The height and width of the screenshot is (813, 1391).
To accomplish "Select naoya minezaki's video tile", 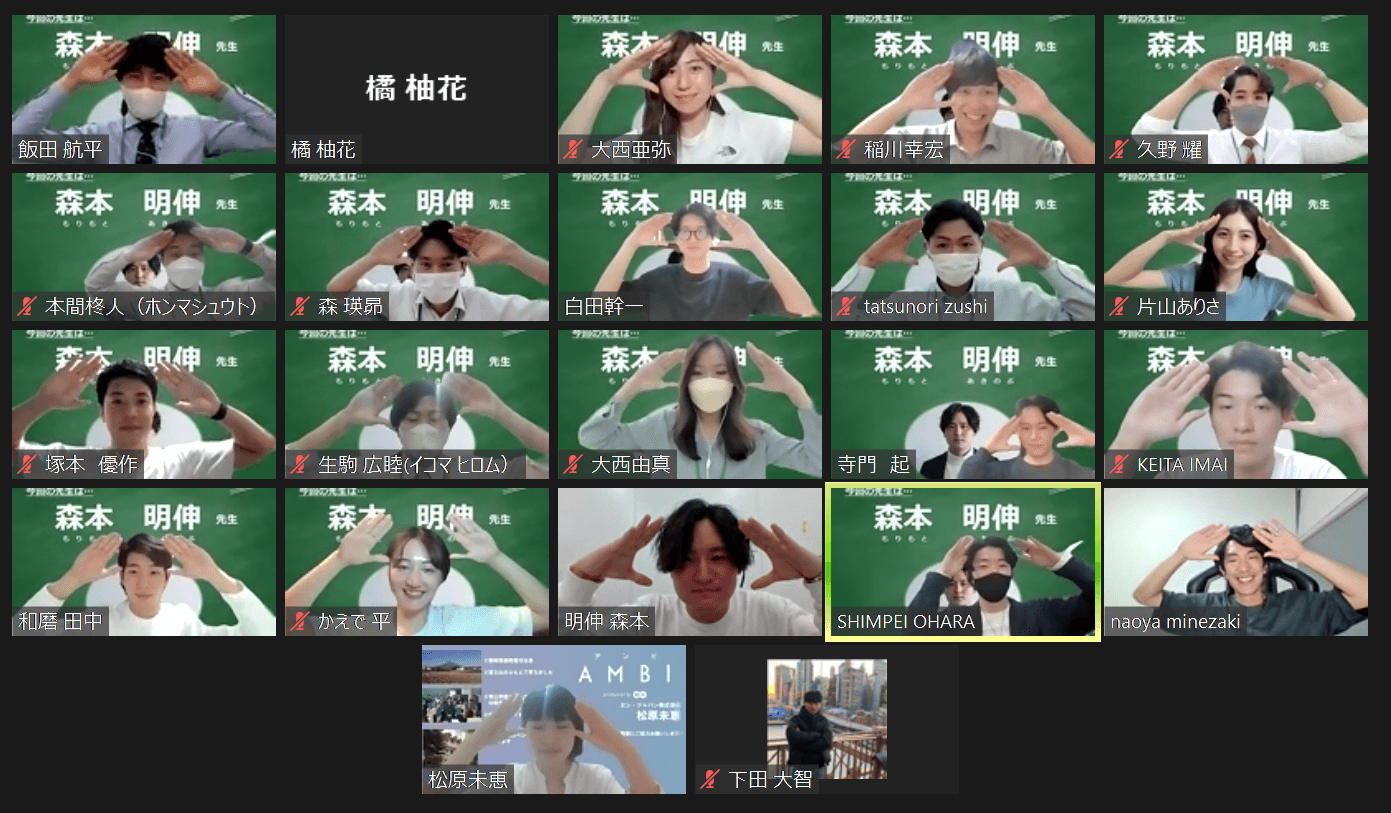I will click(x=1235, y=562).
